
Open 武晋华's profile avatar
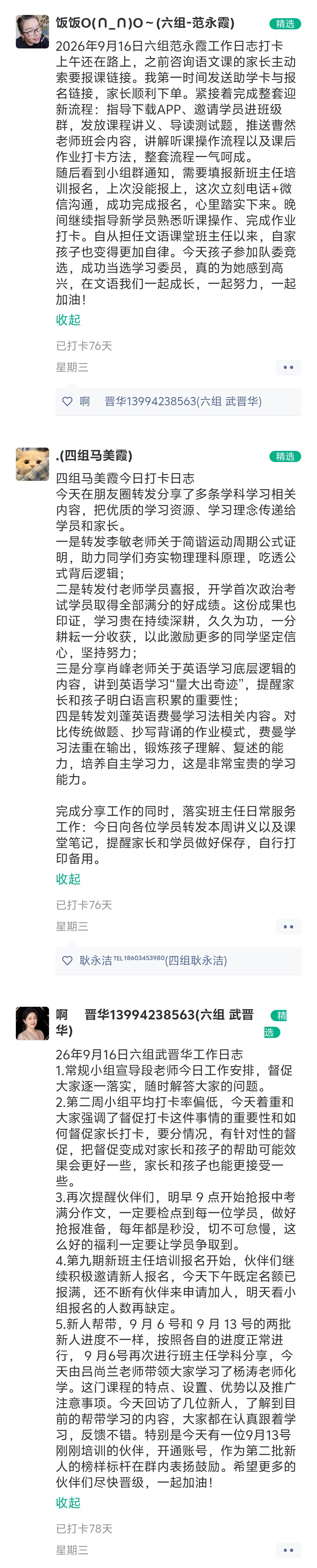point(32,1023)
